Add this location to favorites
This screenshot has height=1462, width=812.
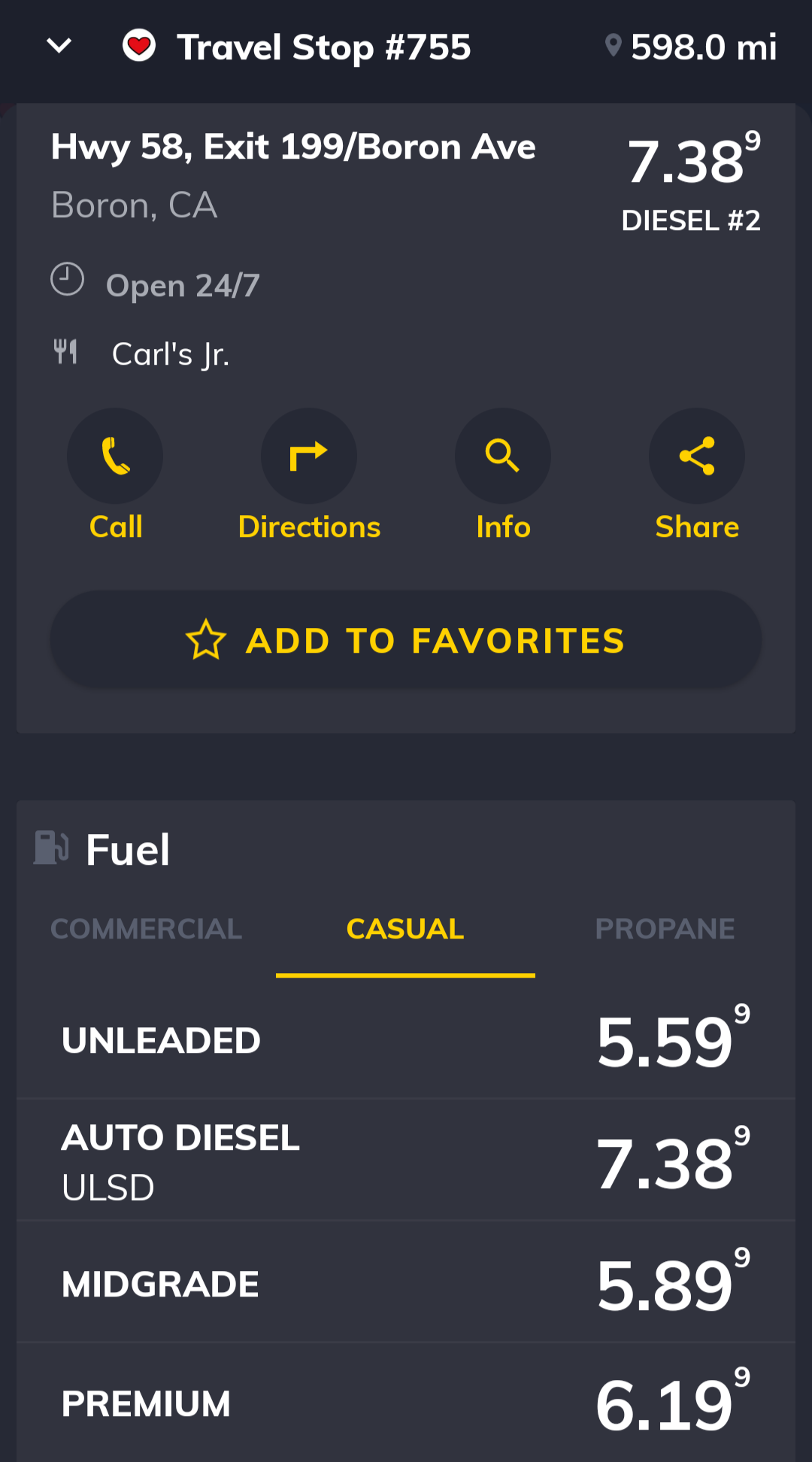point(406,640)
